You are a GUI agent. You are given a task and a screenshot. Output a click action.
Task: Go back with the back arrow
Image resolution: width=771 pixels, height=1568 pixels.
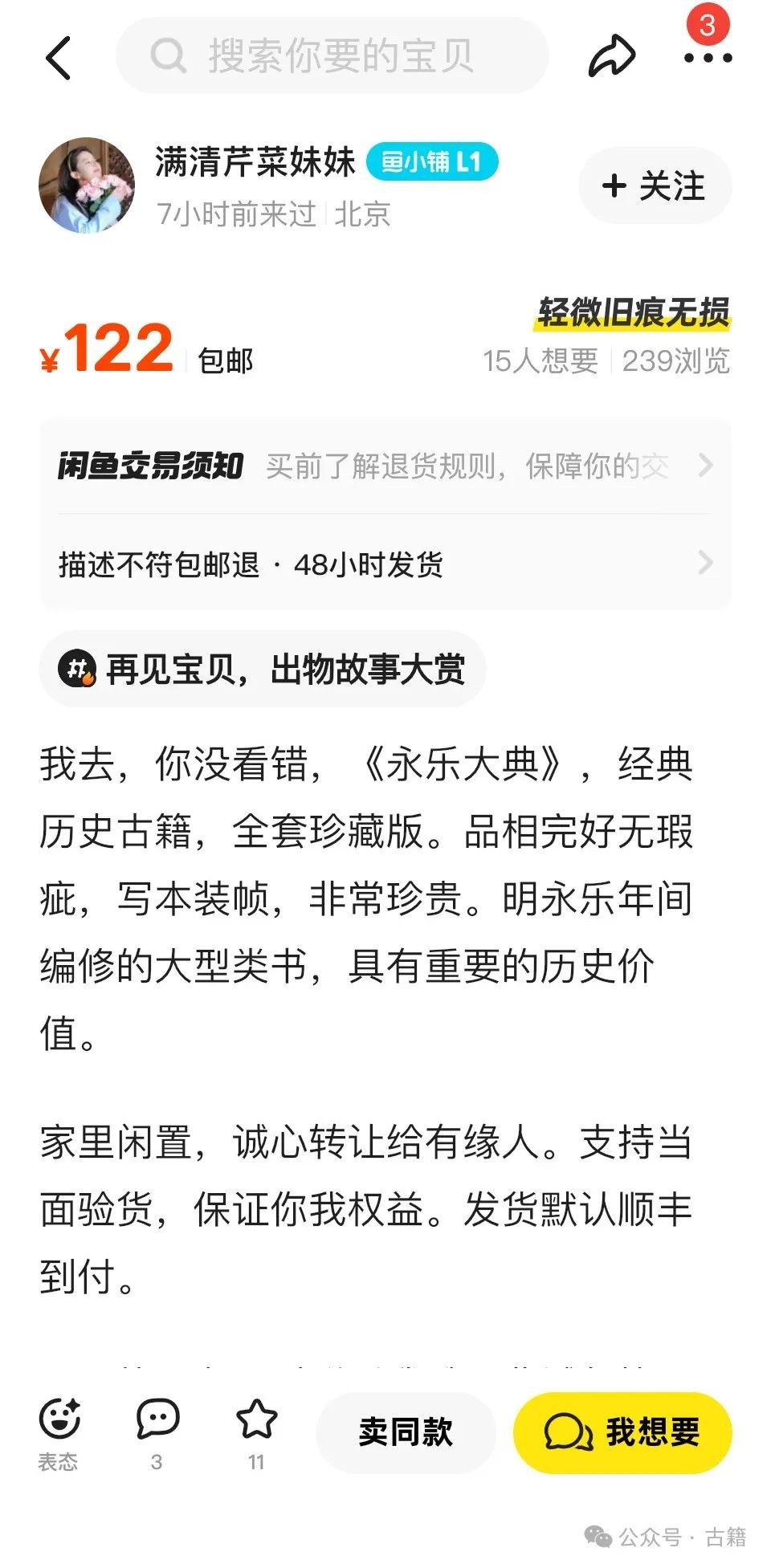pyautogui.click(x=59, y=58)
